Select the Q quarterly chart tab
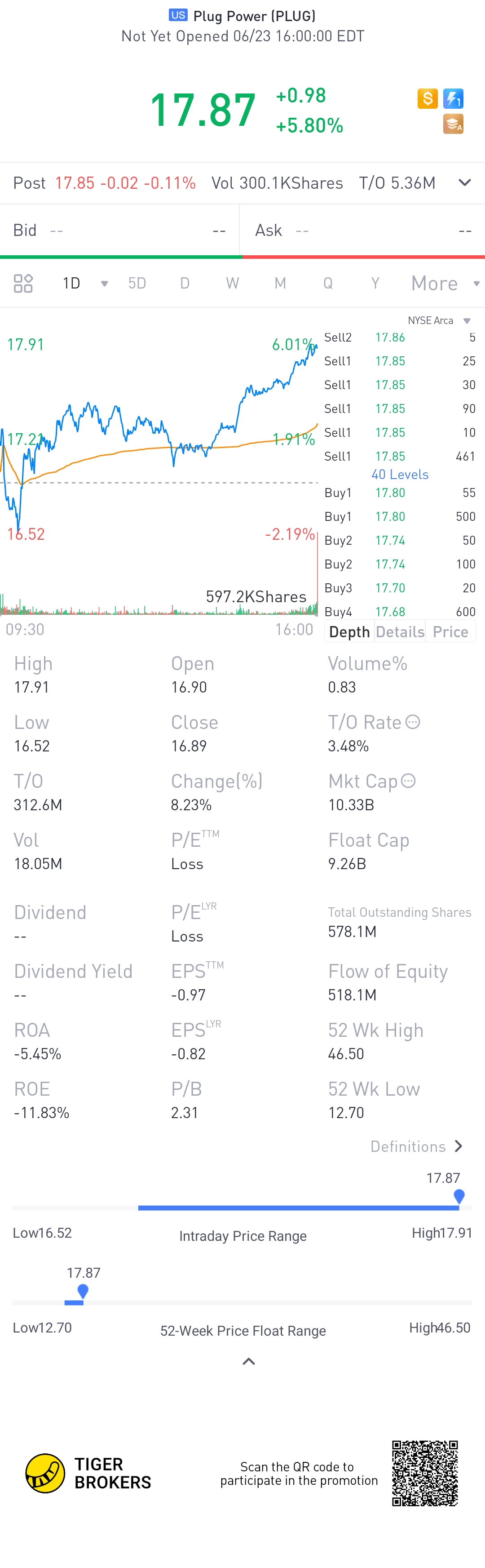Viewport: 485px width, 1568px height. pos(328,283)
